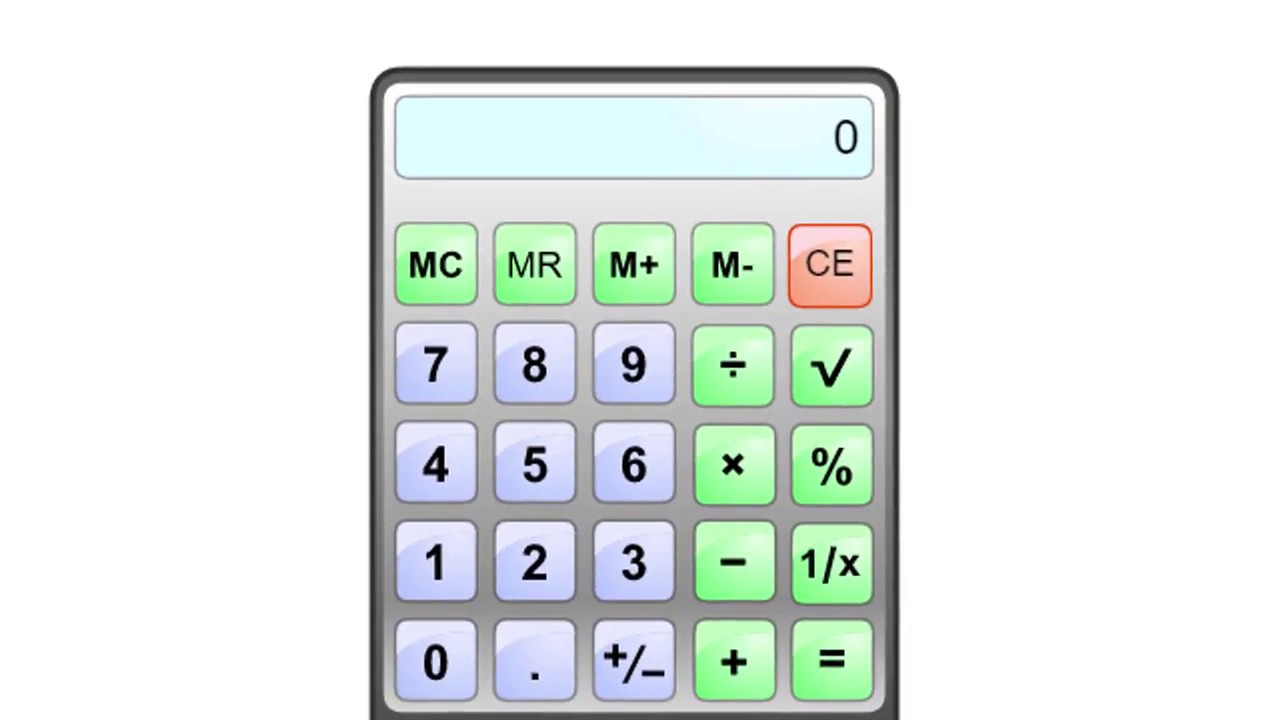Viewport: 1280px width, 720px height.
Task: Compute the reciprocal with 1/x
Action: 831,563
